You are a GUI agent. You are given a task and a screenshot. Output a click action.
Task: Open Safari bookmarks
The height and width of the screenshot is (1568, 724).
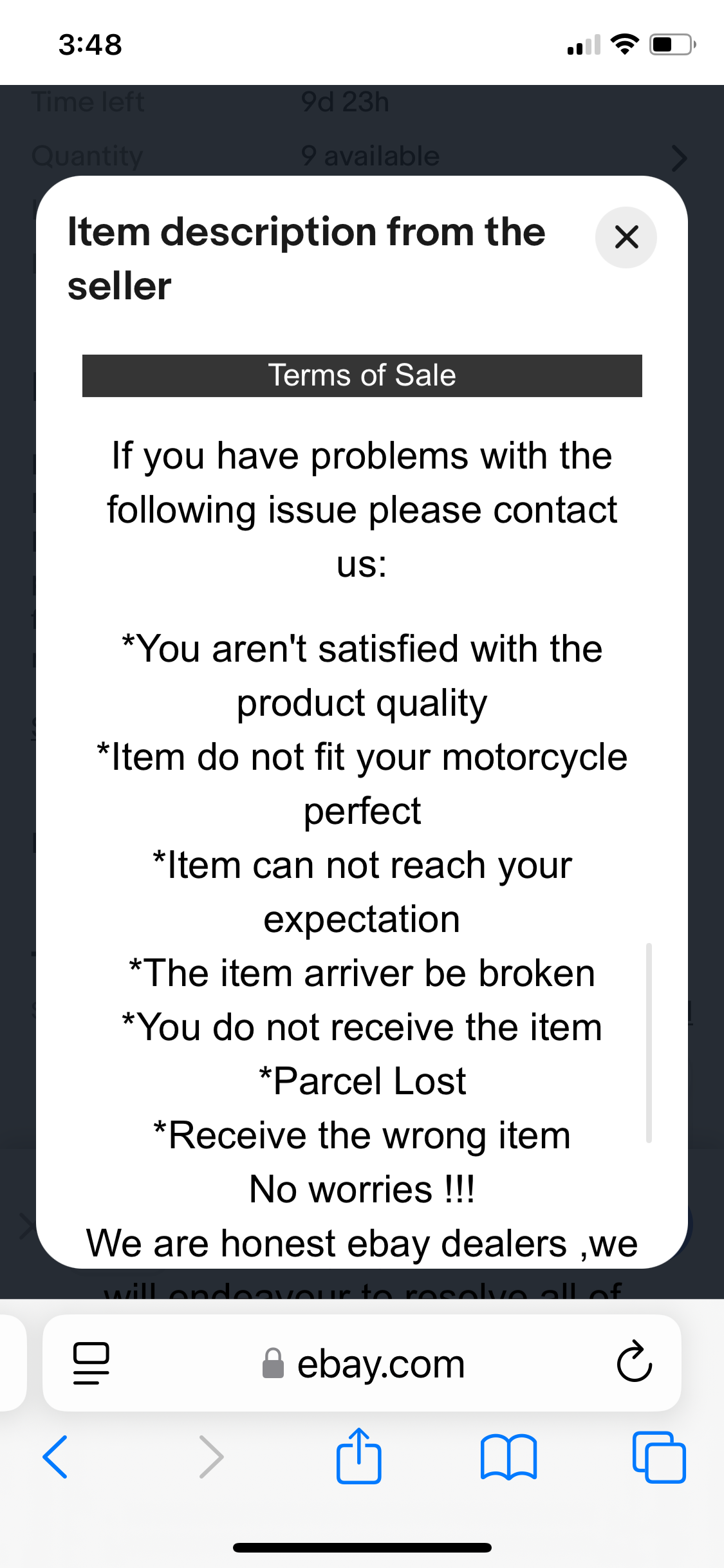tap(508, 1457)
